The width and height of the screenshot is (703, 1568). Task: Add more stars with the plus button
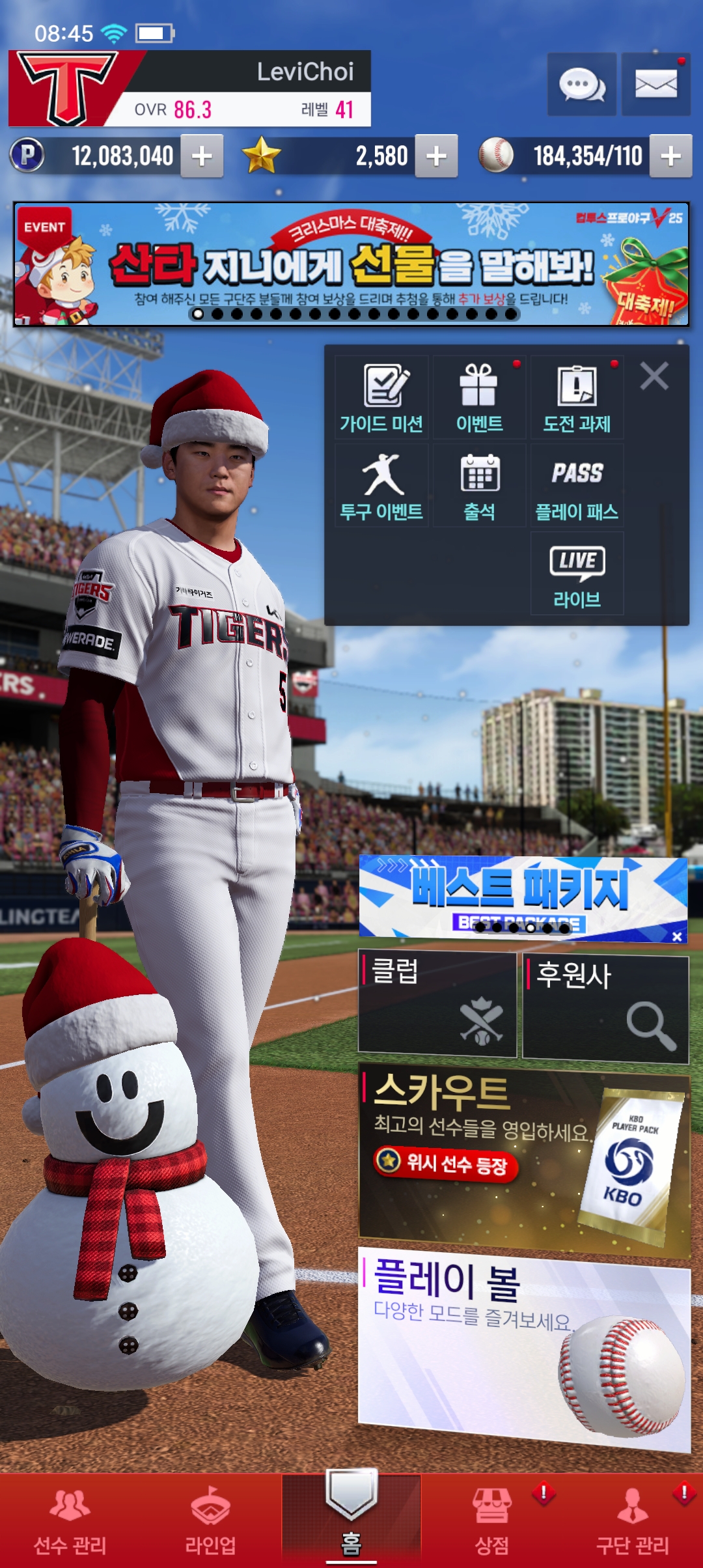tap(436, 156)
